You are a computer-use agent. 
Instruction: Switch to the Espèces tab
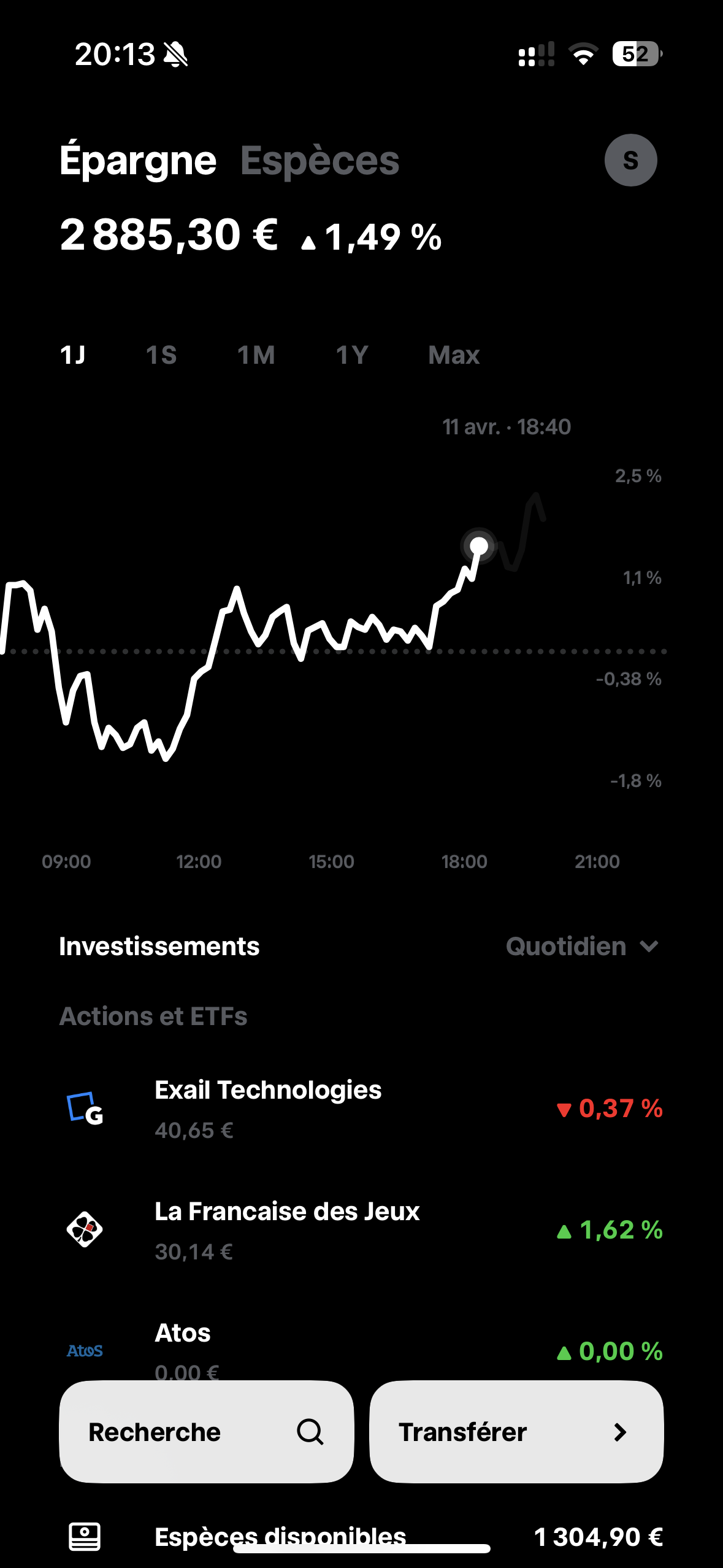click(x=319, y=161)
